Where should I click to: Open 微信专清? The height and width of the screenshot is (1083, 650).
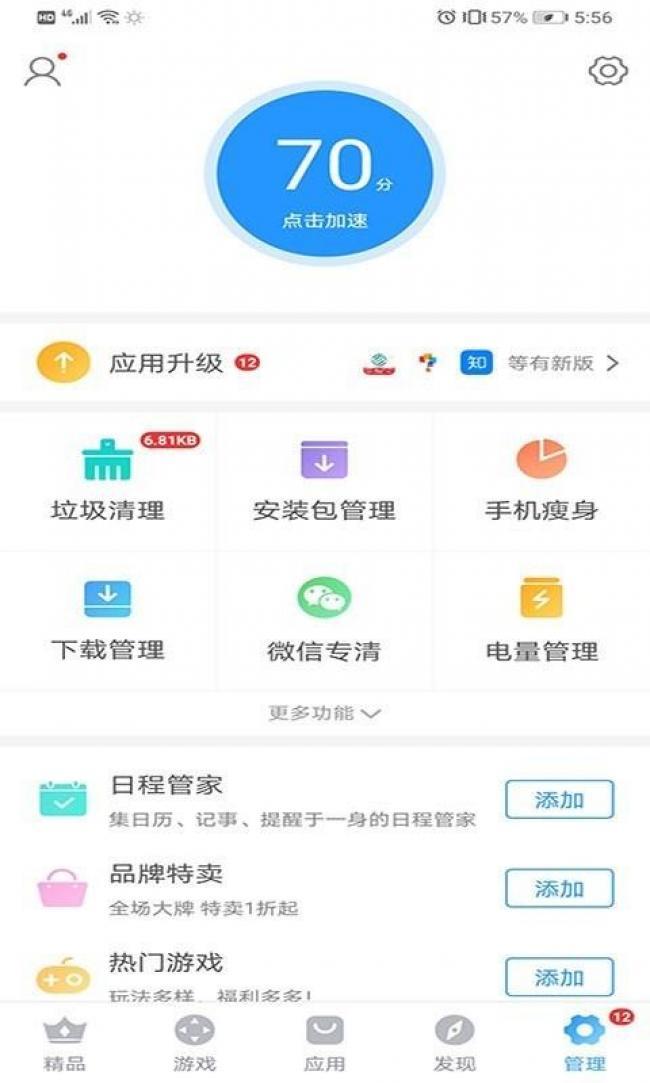(x=324, y=621)
